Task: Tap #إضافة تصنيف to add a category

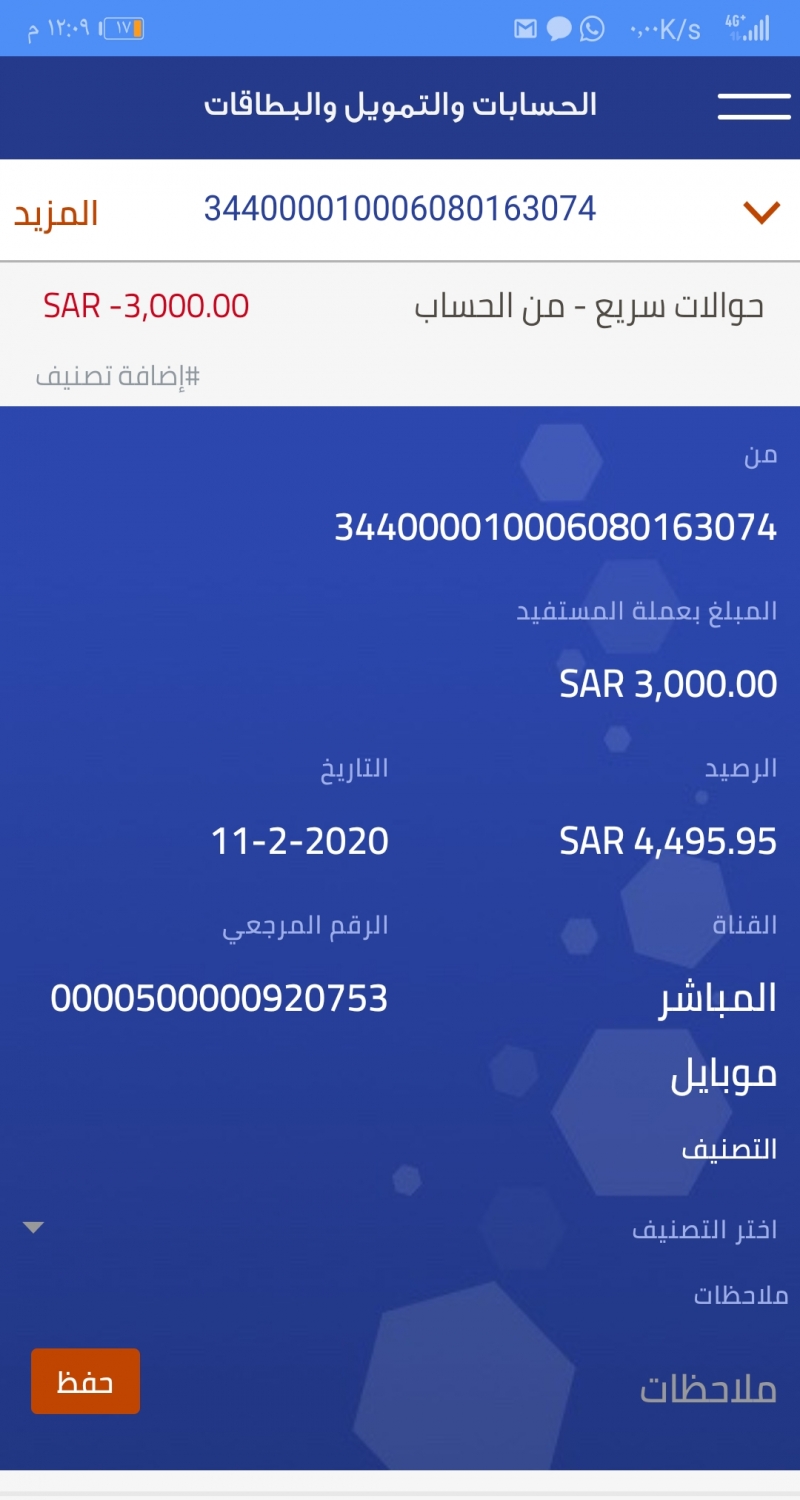Action: pos(118,377)
